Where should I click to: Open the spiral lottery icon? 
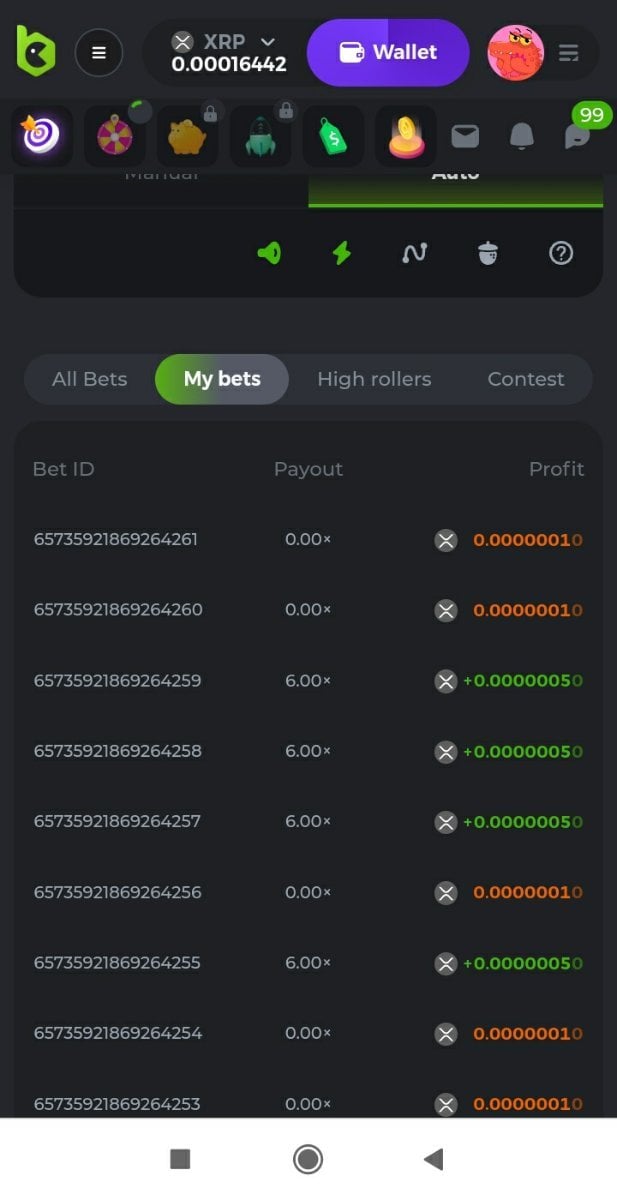(x=42, y=136)
